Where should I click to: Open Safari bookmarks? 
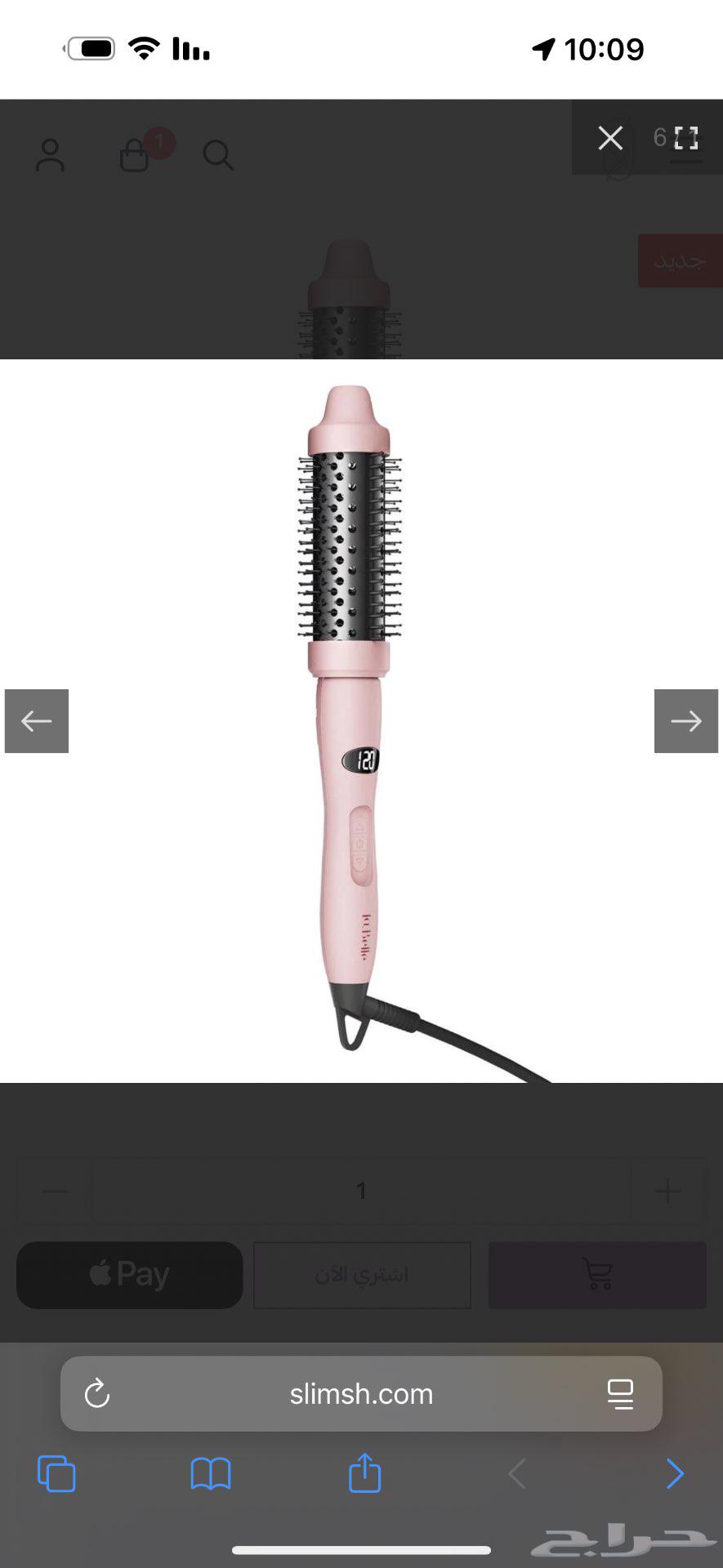click(x=210, y=1474)
